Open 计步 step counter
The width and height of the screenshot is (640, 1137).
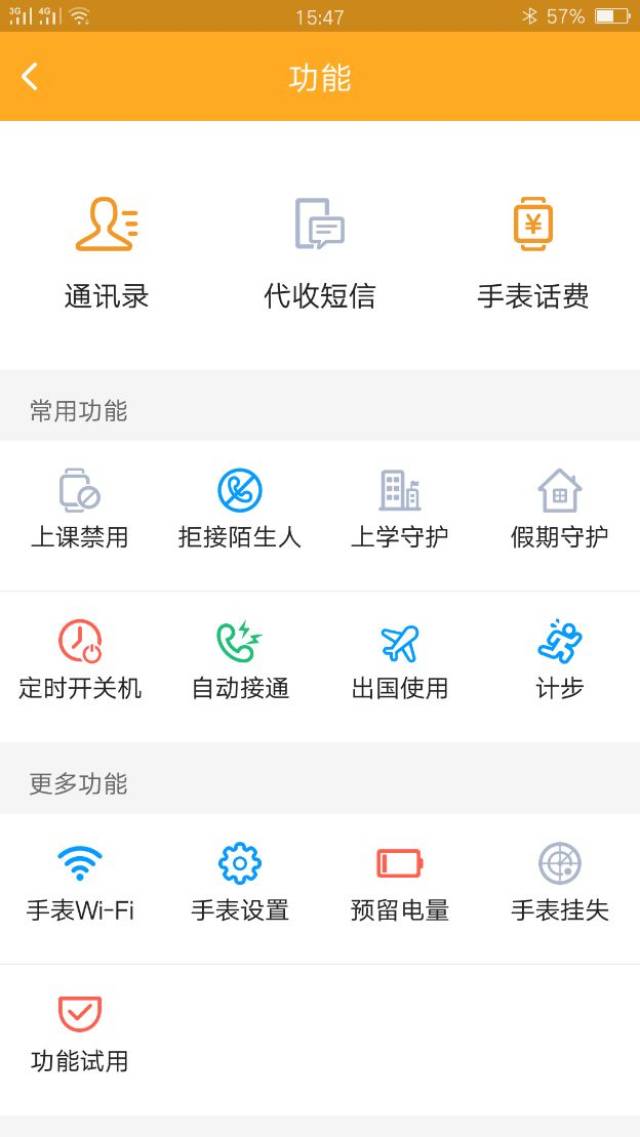coord(560,660)
